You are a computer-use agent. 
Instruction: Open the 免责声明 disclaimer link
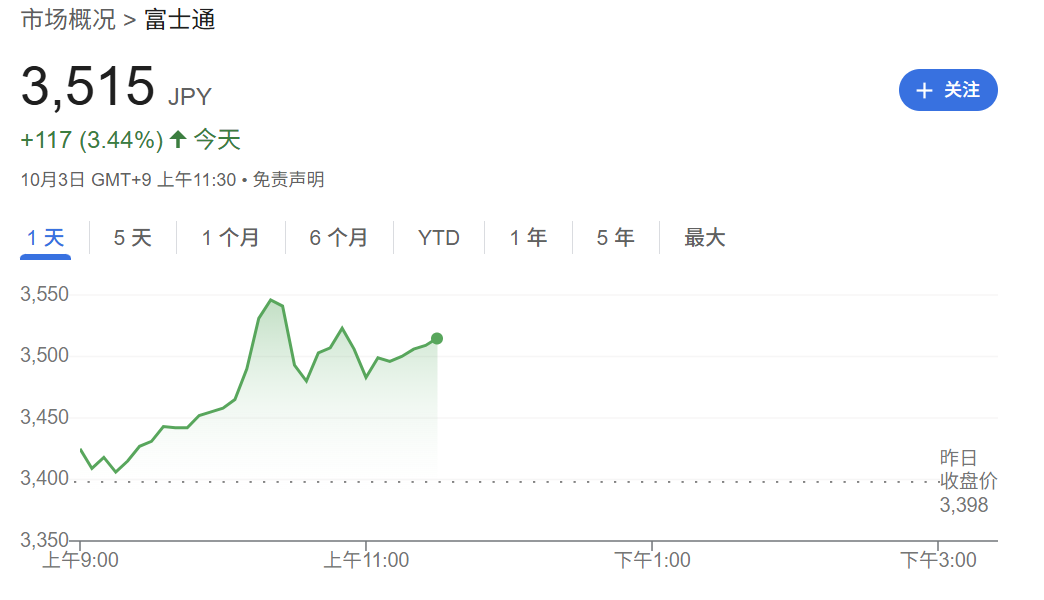click(x=288, y=180)
